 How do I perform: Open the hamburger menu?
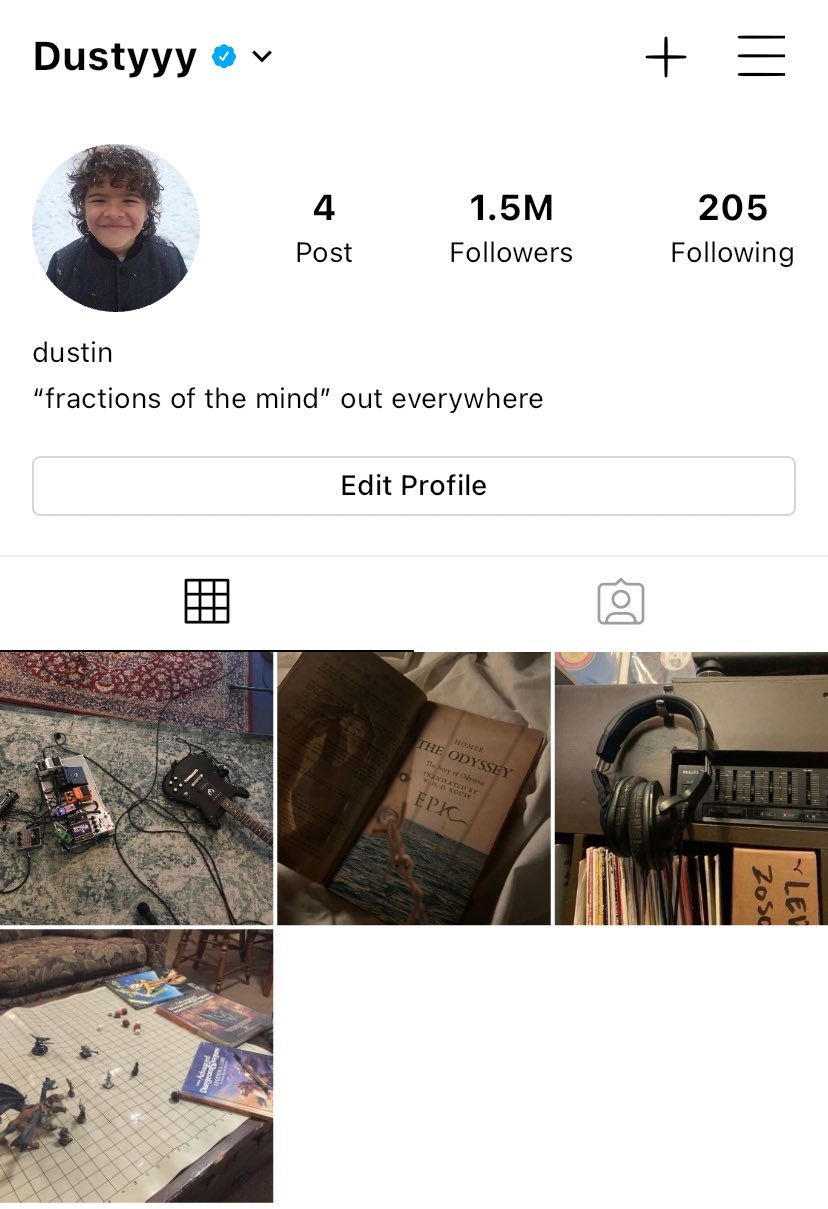point(761,57)
